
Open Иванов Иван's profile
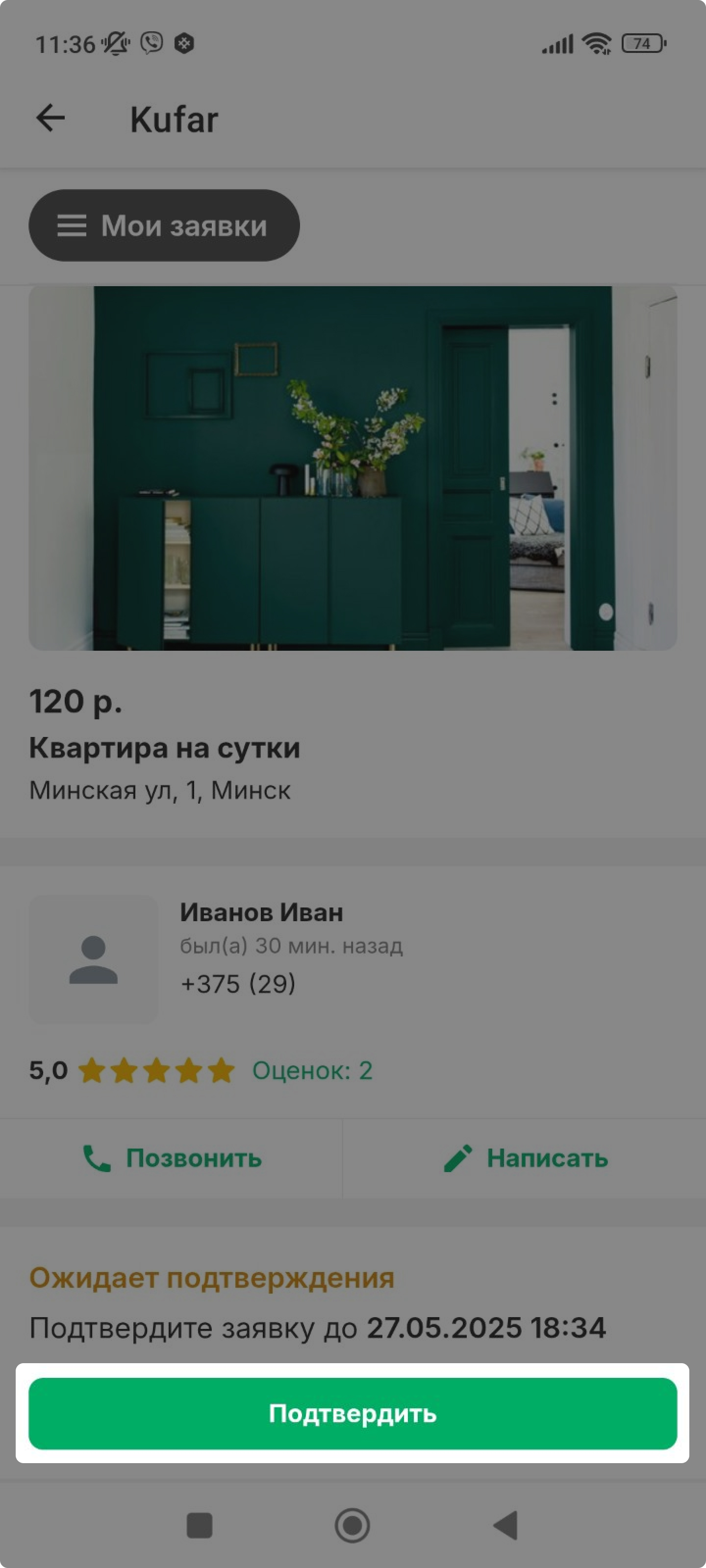pos(261,912)
